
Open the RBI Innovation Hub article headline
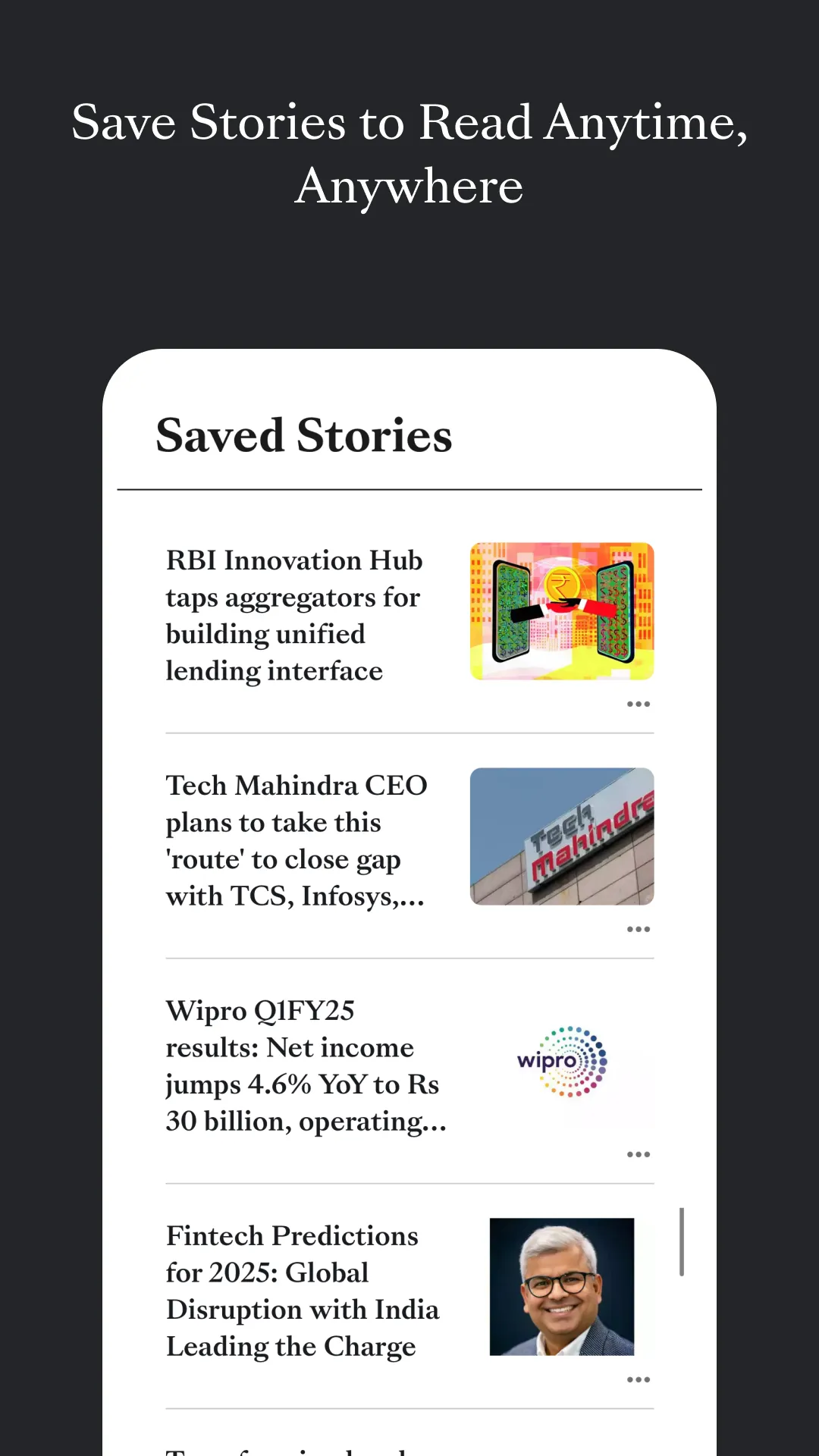(x=294, y=616)
